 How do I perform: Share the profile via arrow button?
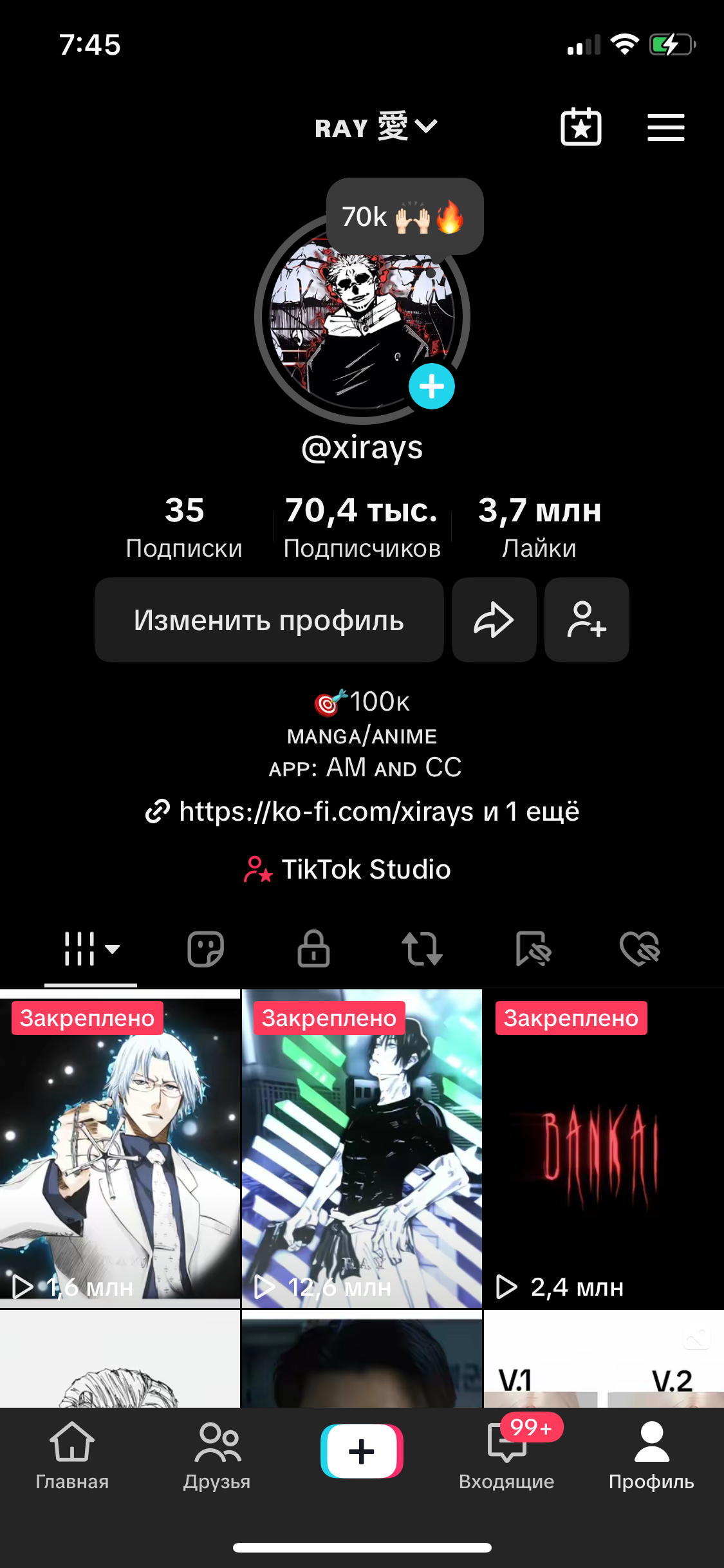coord(494,620)
